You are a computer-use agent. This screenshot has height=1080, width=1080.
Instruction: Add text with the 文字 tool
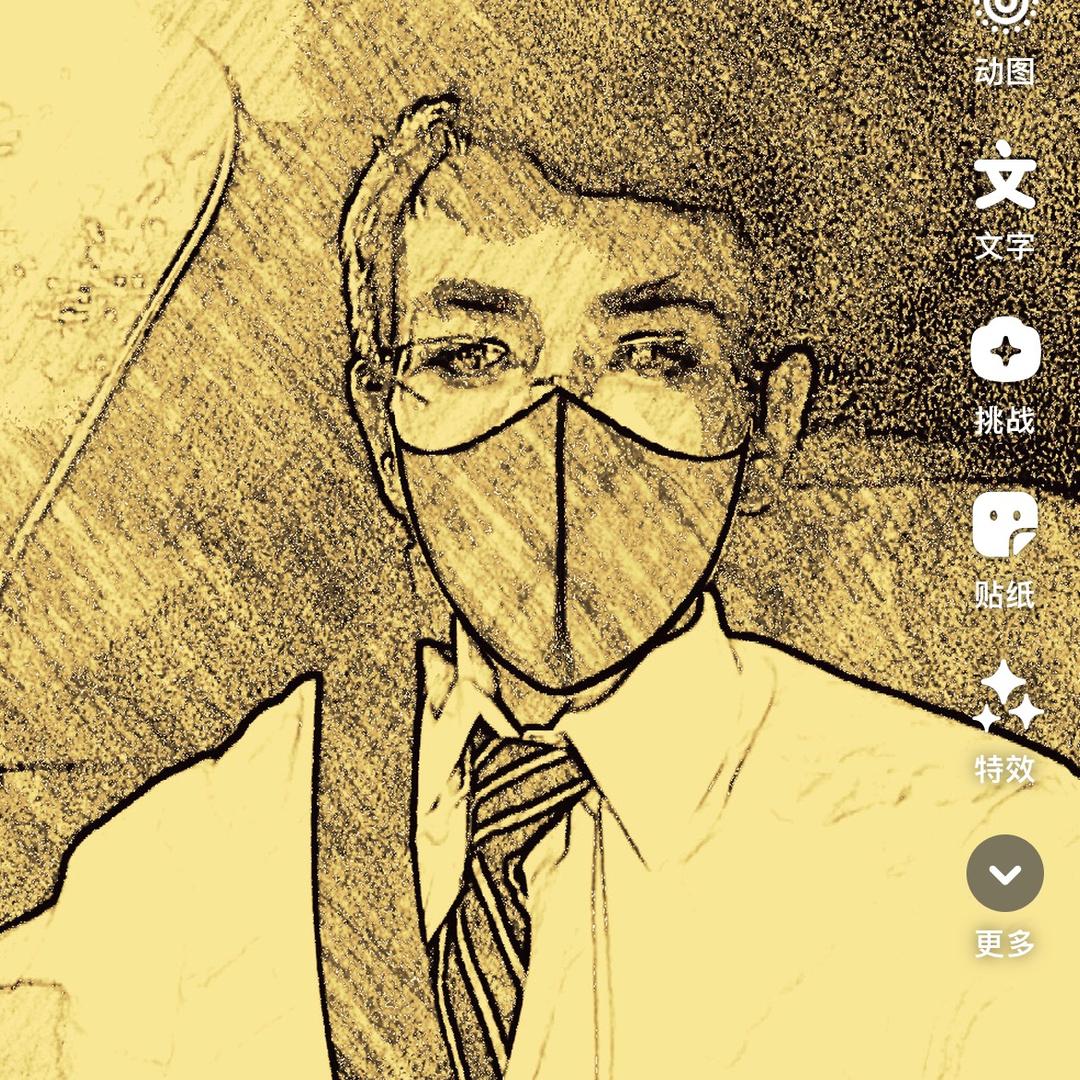[x=1005, y=200]
